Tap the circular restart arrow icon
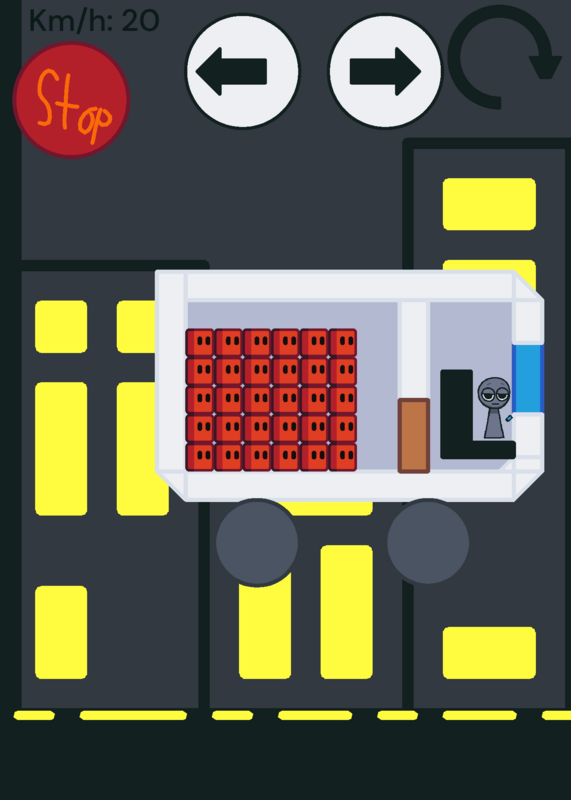This screenshot has width=571, height=800. point(505,57)
